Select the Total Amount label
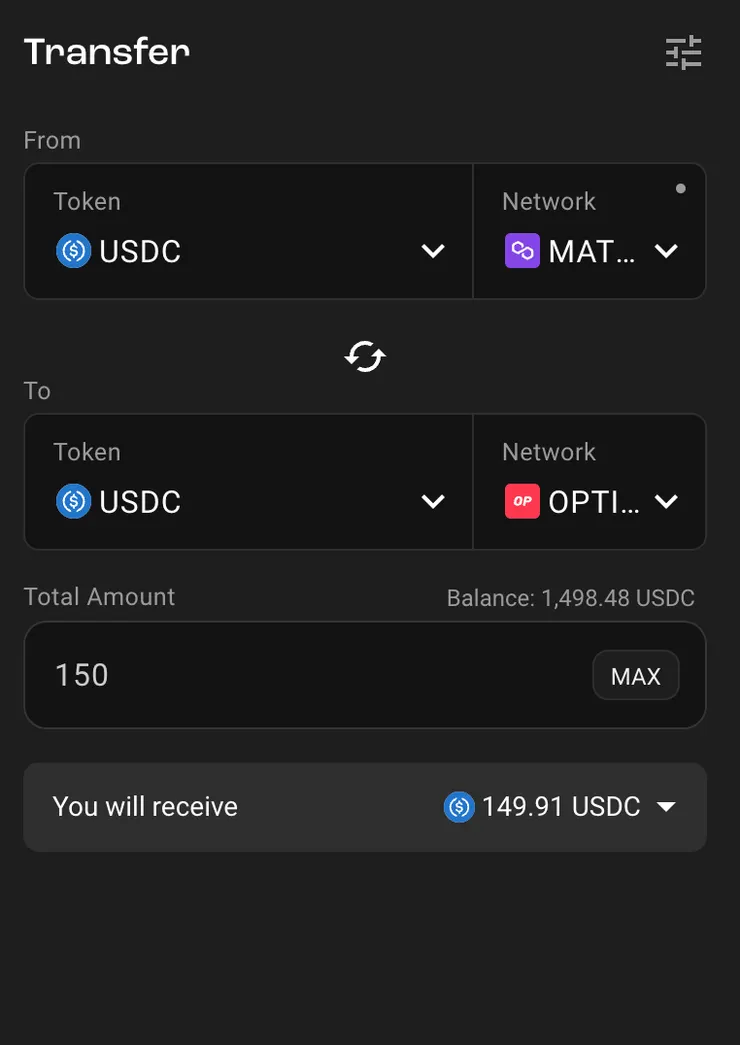The width and height of the screenshot is (740, 1045). point(99,597)
